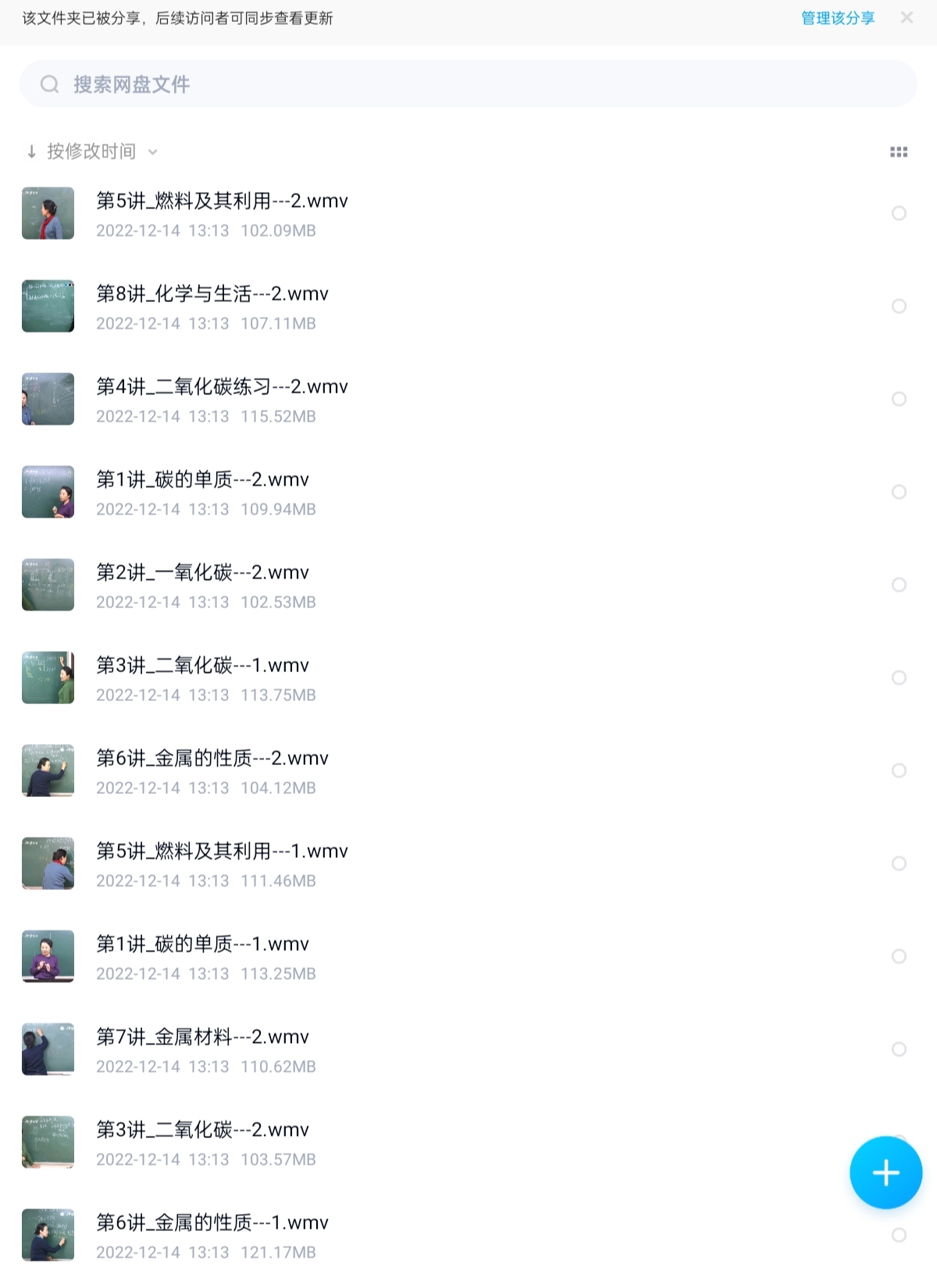Play 第2讲_一氧化碳---2.wmv

tap(202, 573)
